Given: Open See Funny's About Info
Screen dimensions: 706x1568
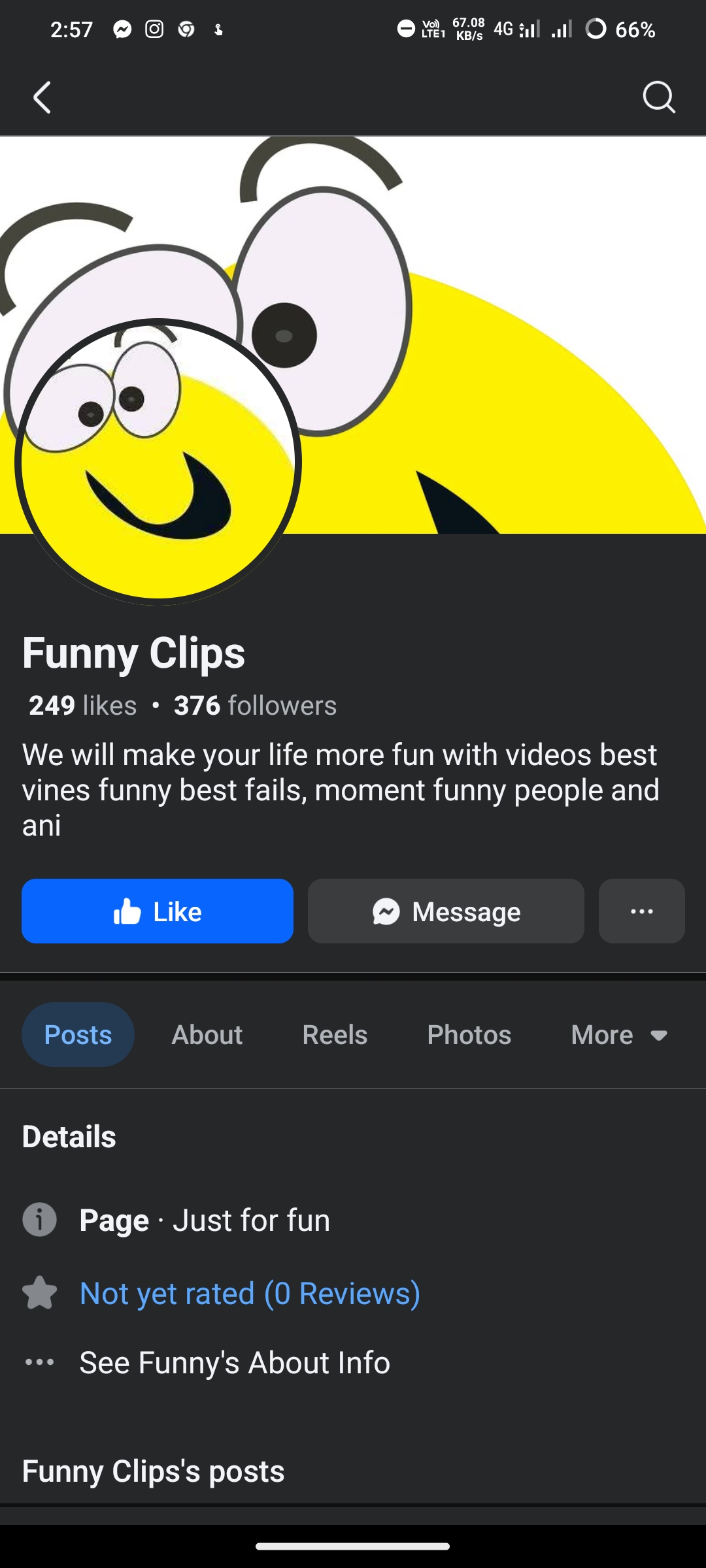Looking at the screenshot, I should point(235,1363).
